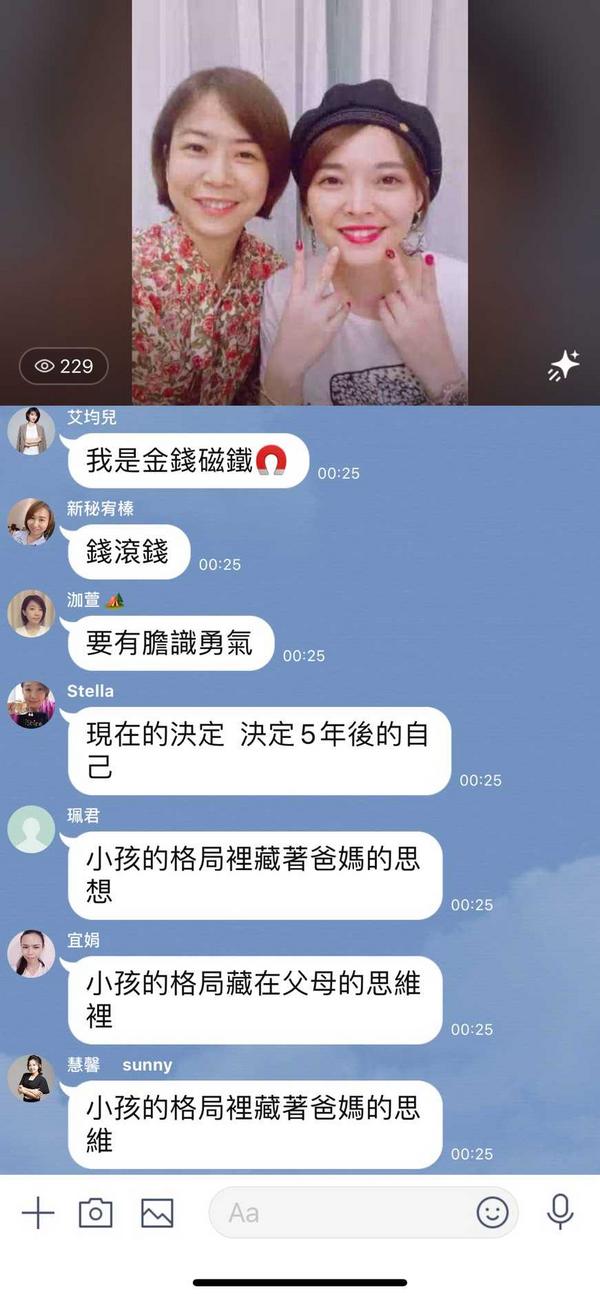The width and height of the screenshot is (600, 1297).
Task: Open the camera to take a photo
Action: (95, 1213)
